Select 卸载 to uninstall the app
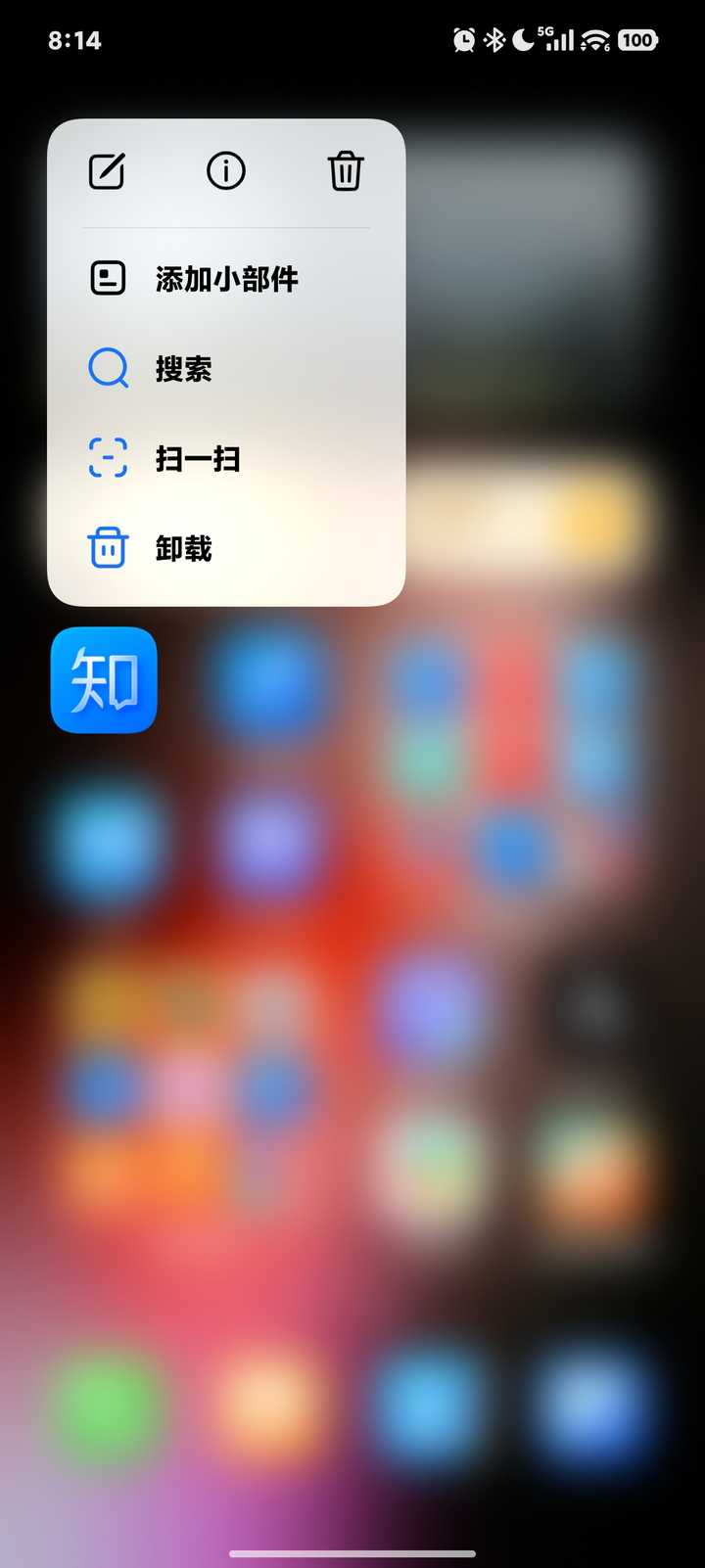The width and height of the screenshot is (705, 1568). (x=183, y=549)
